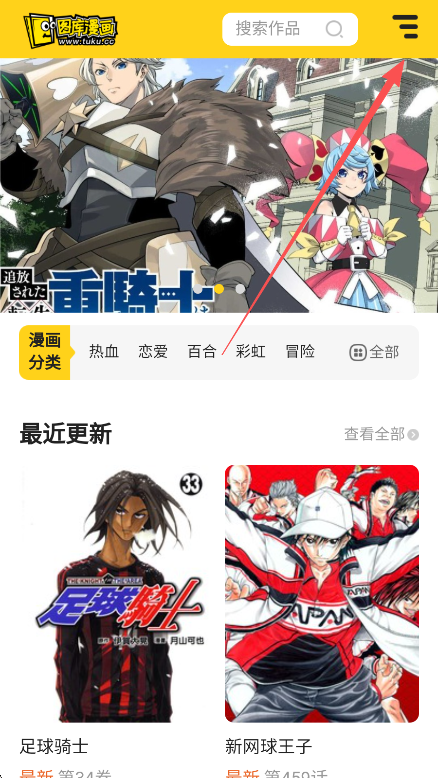Open the hamburger menu icon
The image size is (438, 778).
[405, 27]
